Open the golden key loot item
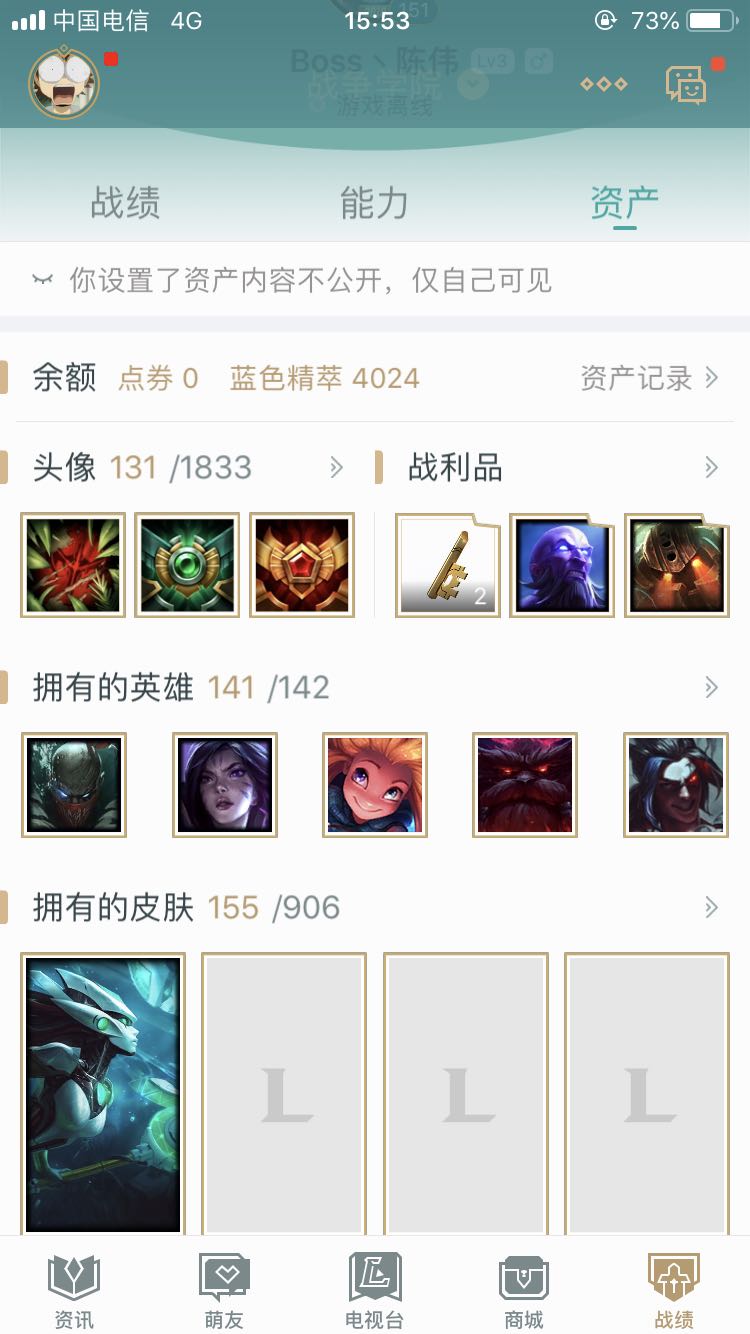The image size is (750, 1334). point(447,565)
